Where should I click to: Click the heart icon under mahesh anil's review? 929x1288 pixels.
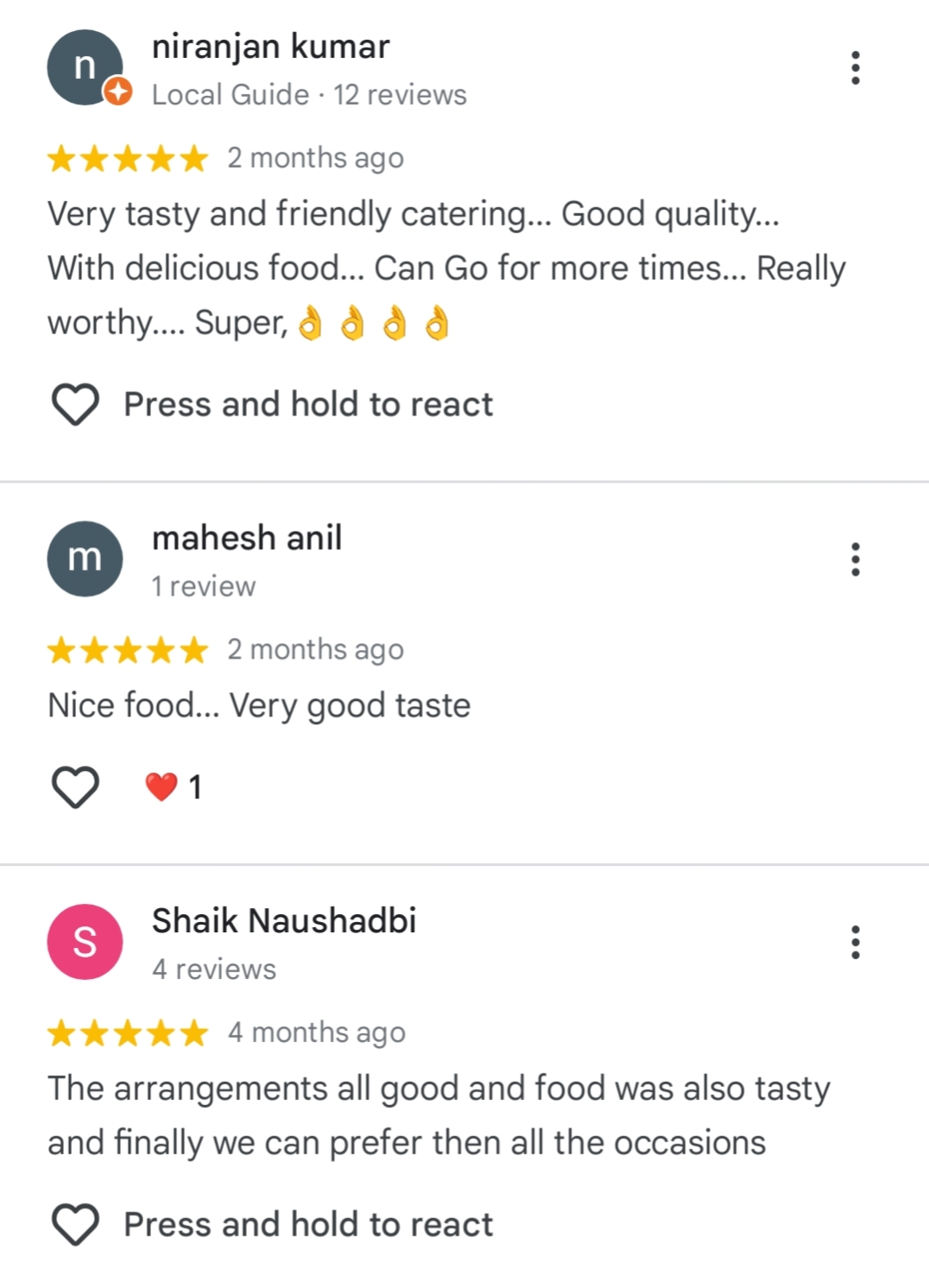[x=74, y=786]
